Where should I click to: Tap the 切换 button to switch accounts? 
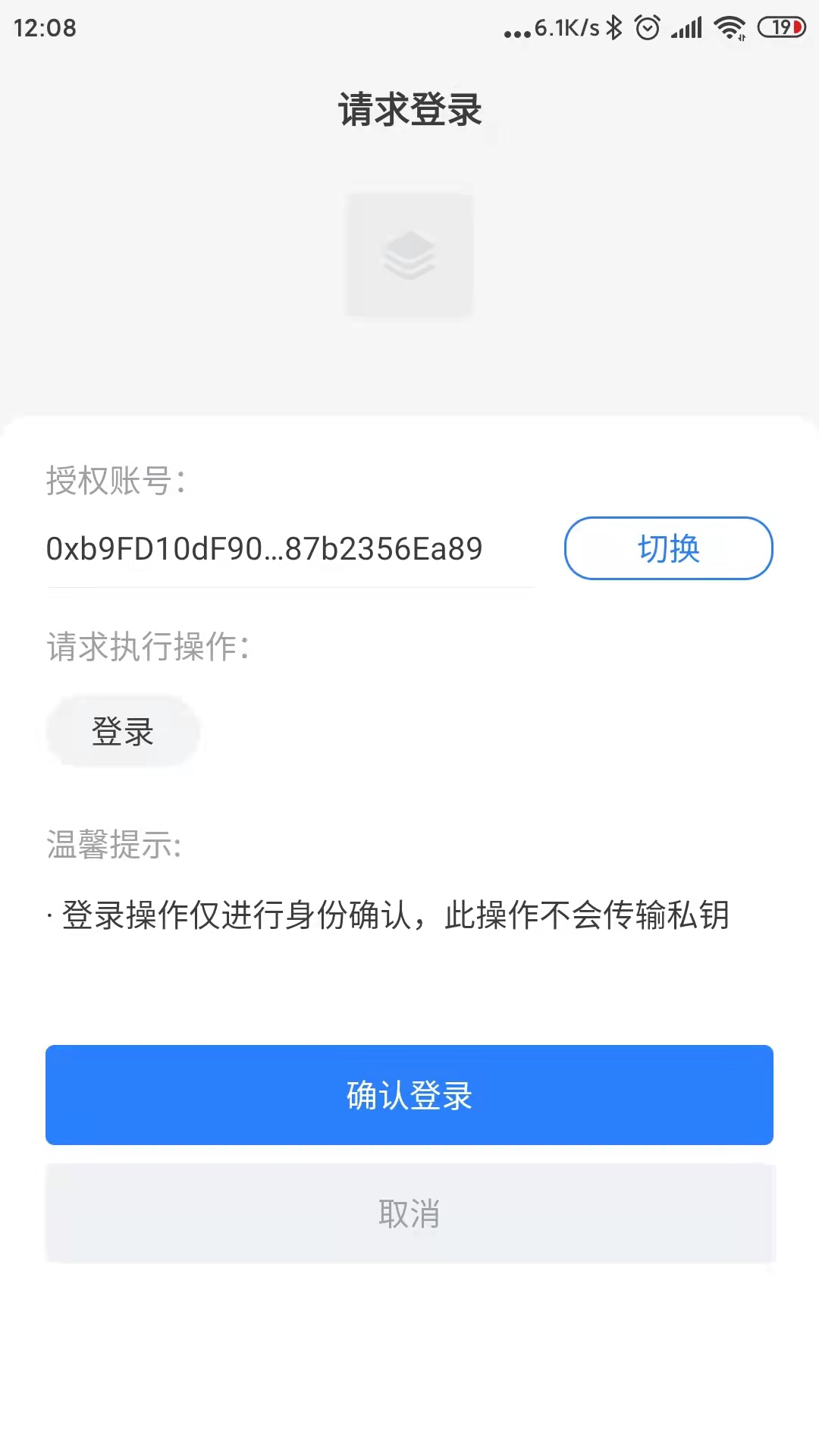pos(668,548)
